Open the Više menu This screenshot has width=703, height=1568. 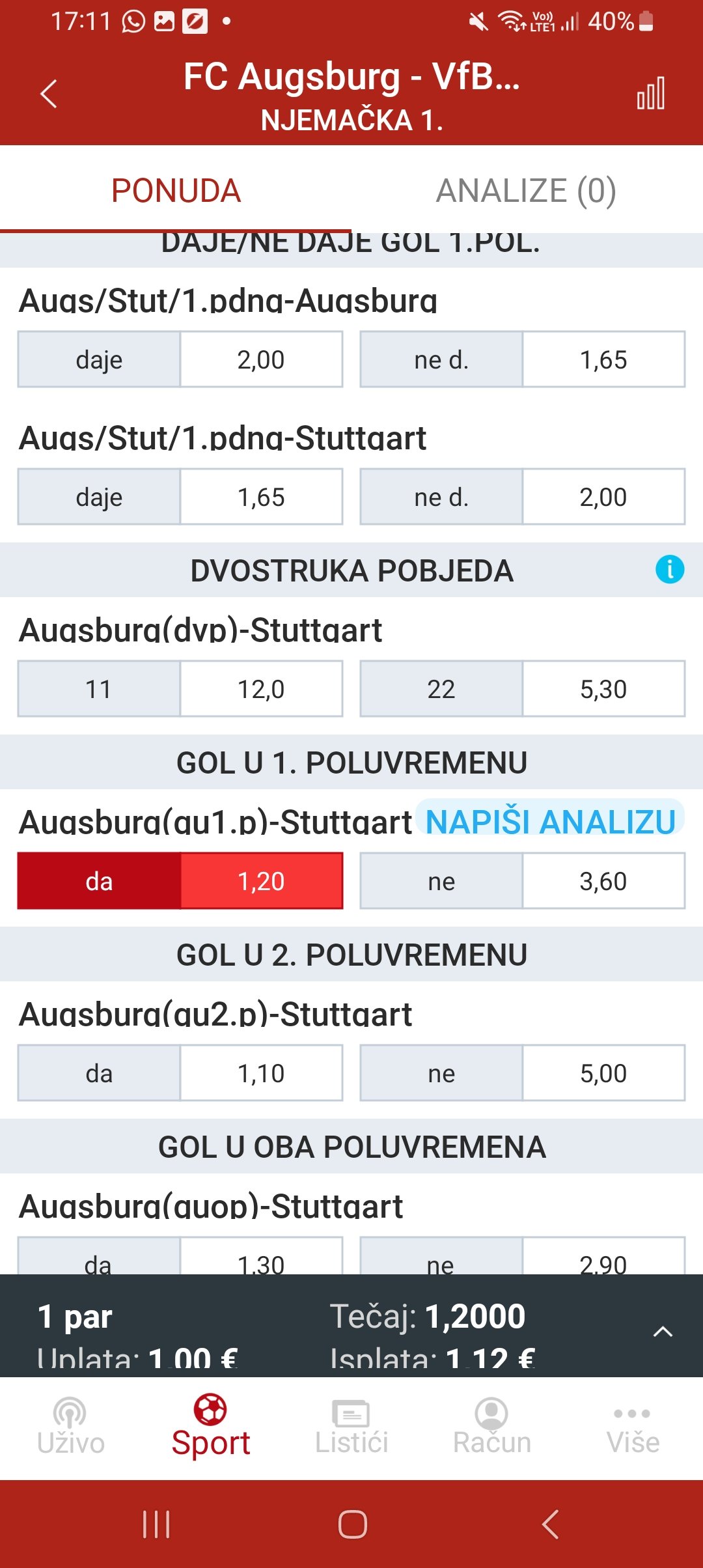(633, 1426)
